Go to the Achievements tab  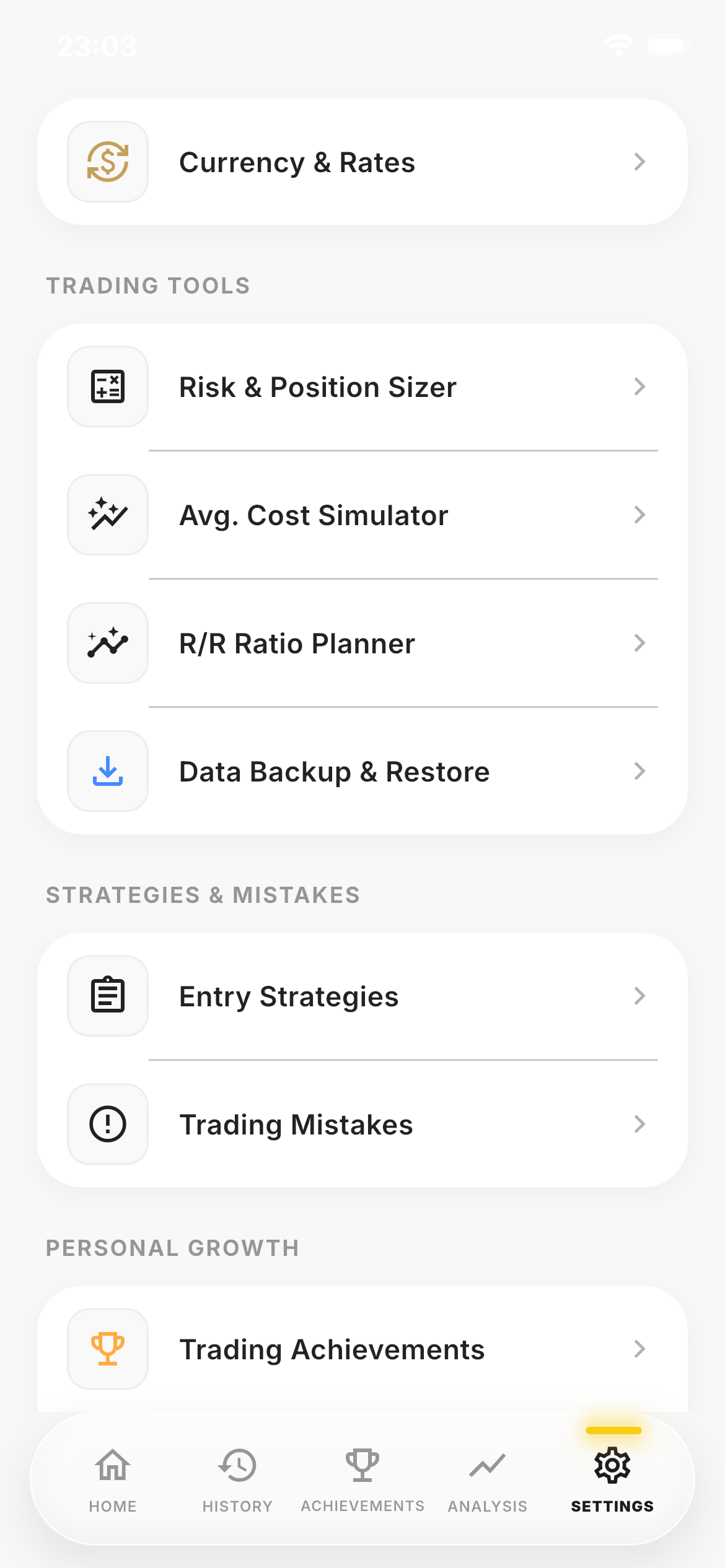pyautogui.click(x=362, y=1480)
